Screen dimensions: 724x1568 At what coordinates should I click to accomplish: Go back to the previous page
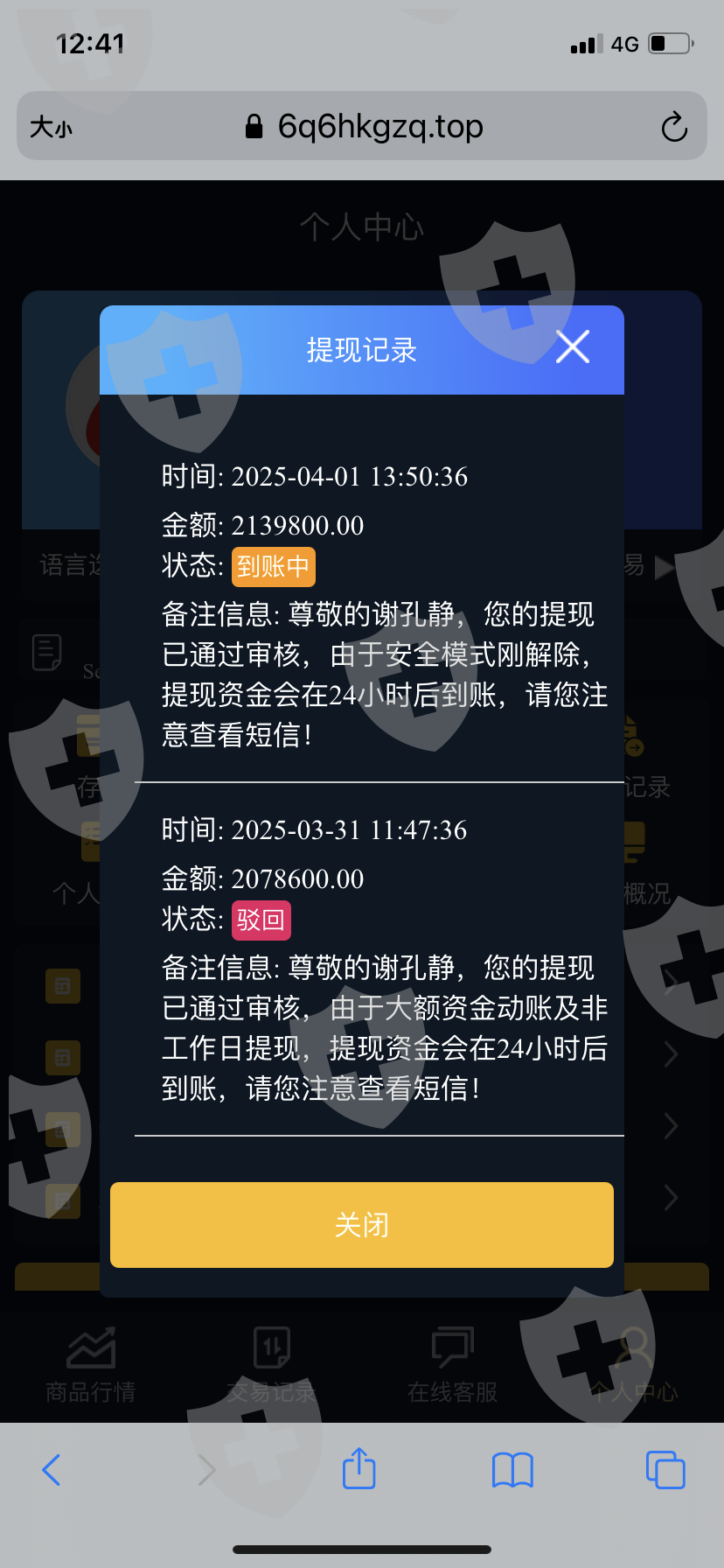52,1469
